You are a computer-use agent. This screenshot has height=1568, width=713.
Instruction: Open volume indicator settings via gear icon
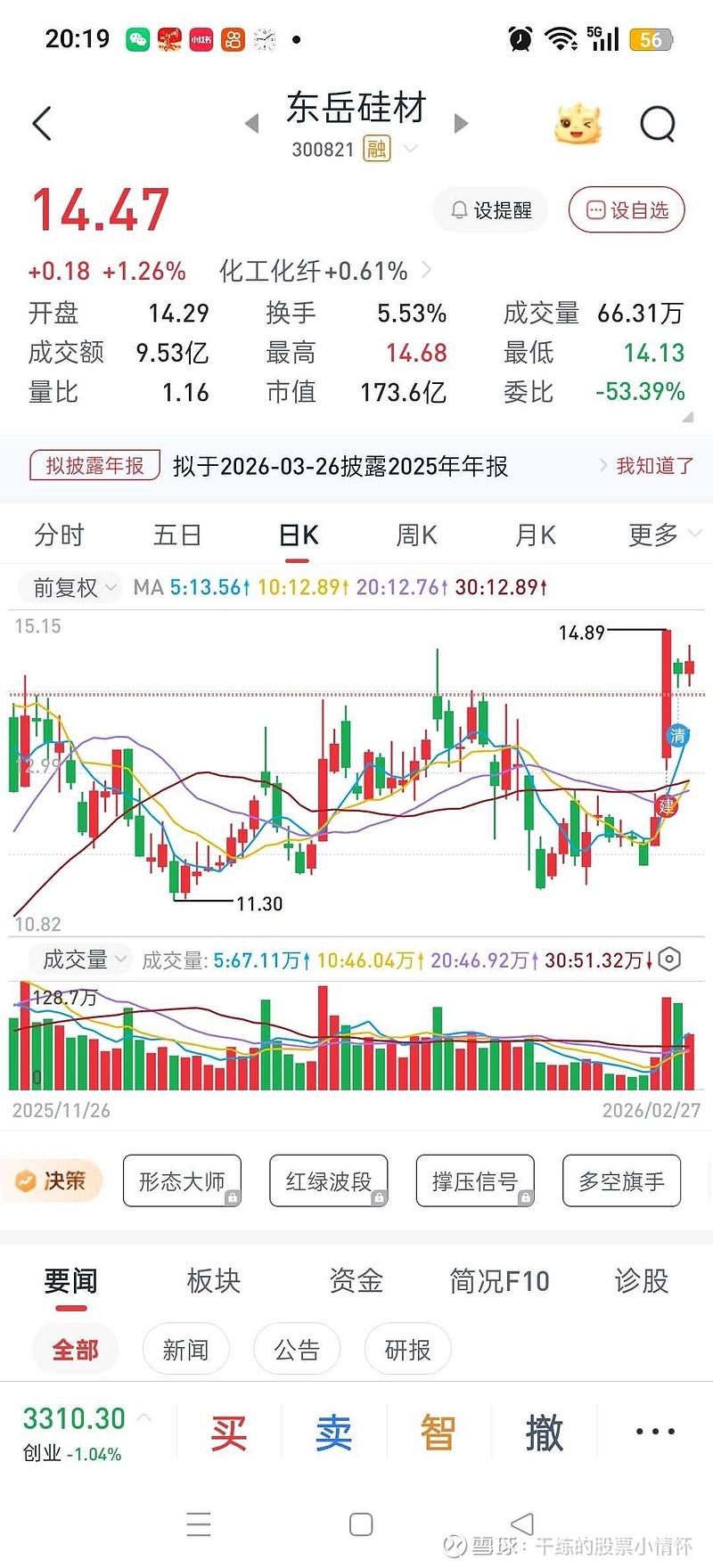tap(670, 960)
